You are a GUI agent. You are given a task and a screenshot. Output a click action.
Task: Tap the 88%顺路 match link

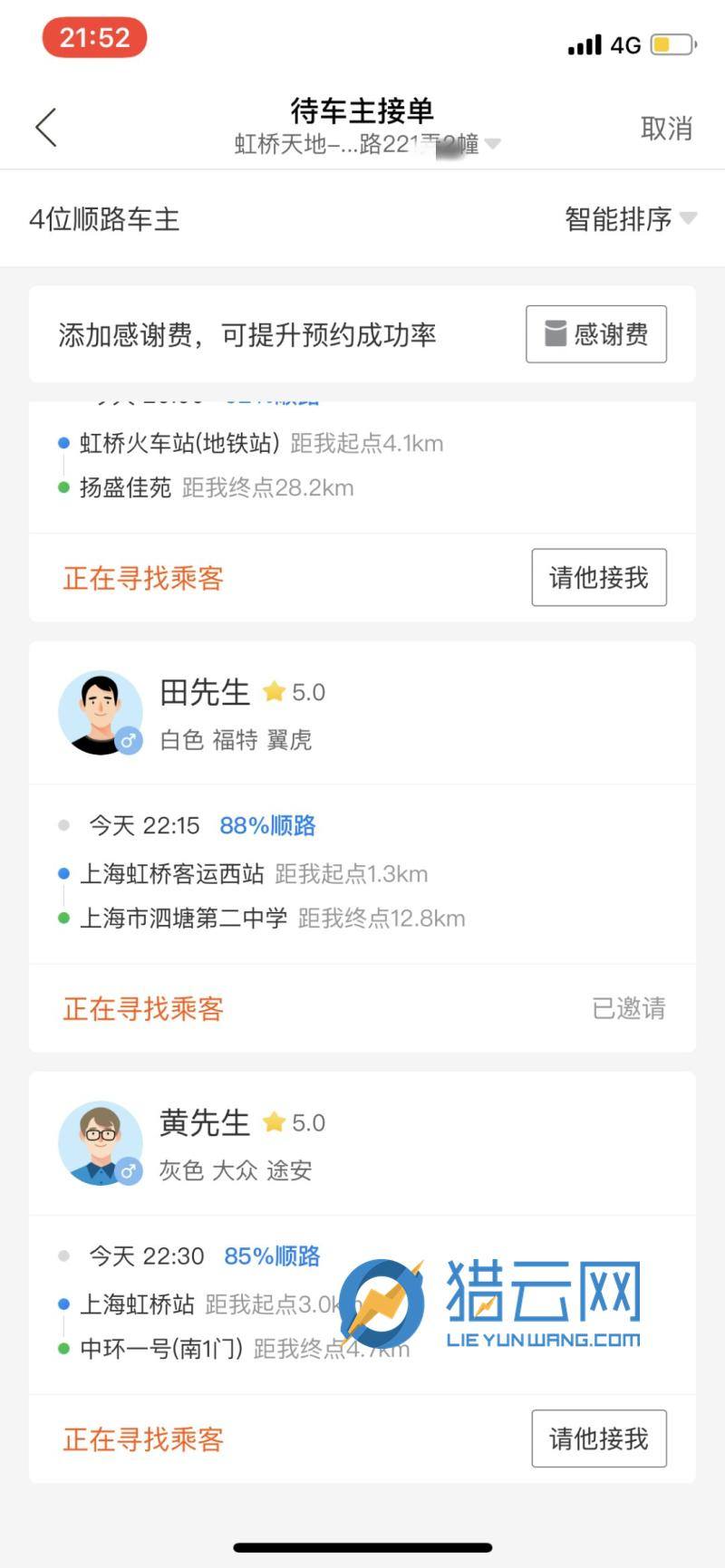click(x=268, y=824)
